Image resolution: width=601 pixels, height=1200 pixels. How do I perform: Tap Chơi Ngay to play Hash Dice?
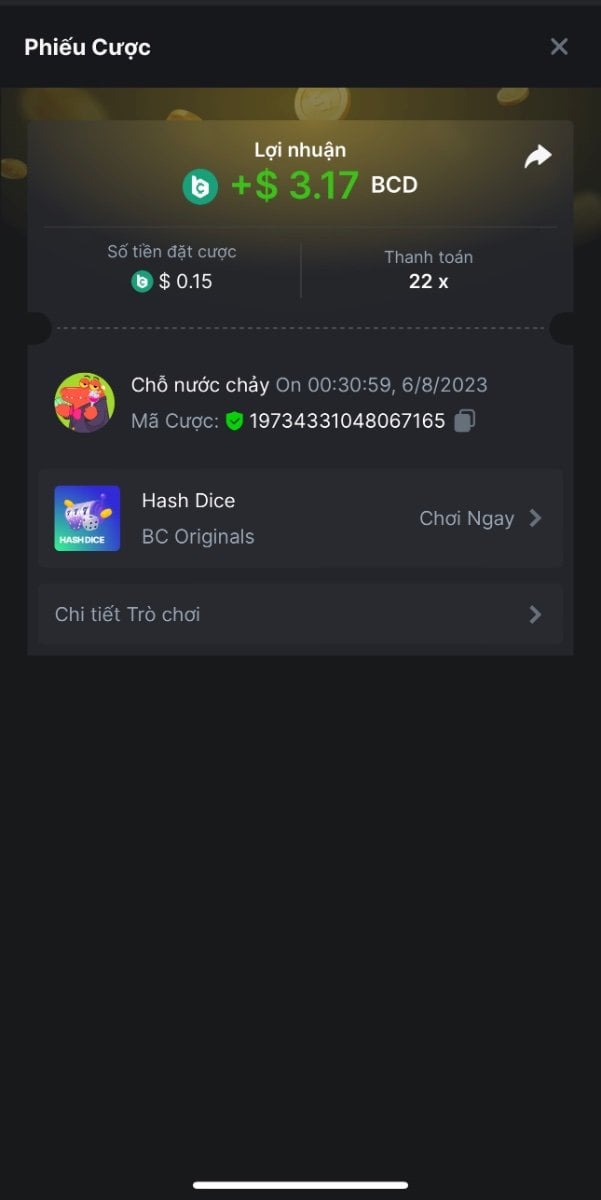coord(479,518)
